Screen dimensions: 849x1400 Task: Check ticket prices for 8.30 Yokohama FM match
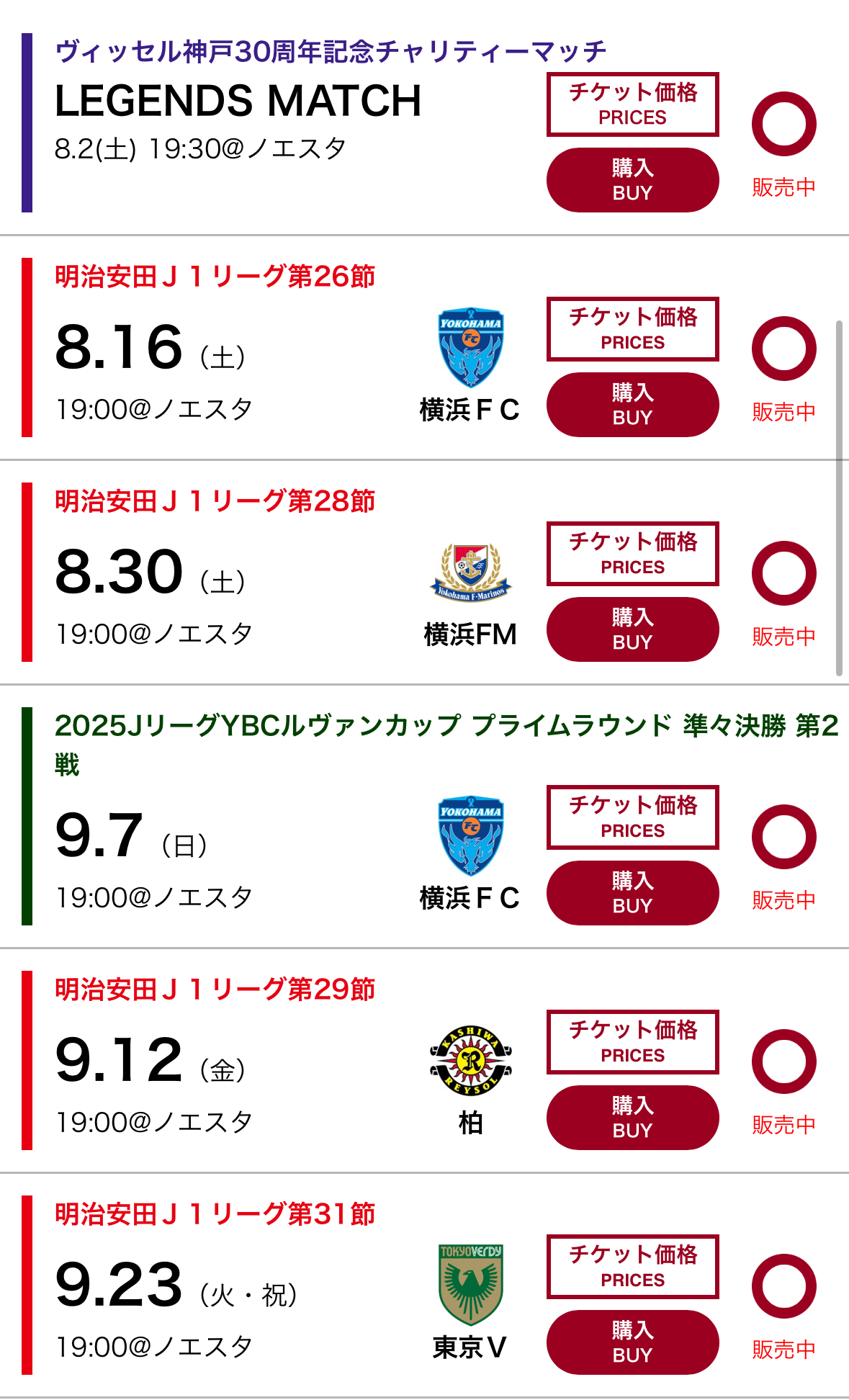tap(632, 554)
